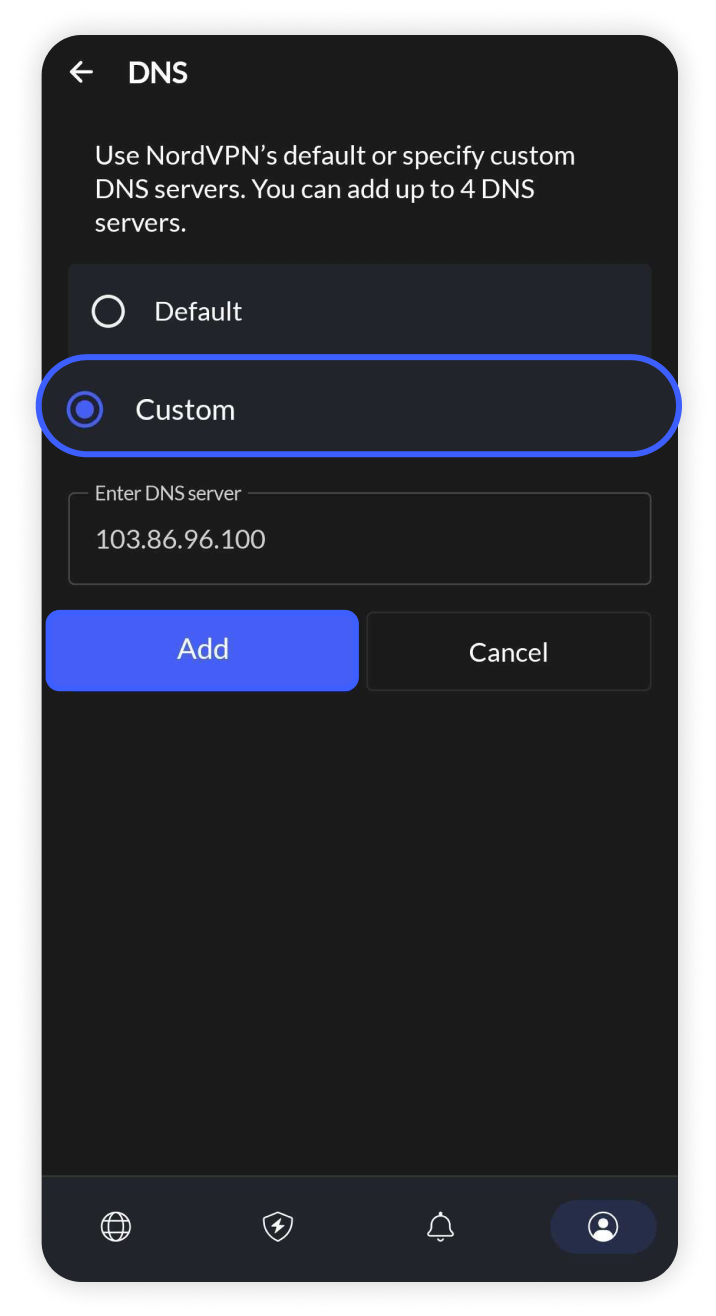Switch to the shield threat protection tab

click(277, 1226)
